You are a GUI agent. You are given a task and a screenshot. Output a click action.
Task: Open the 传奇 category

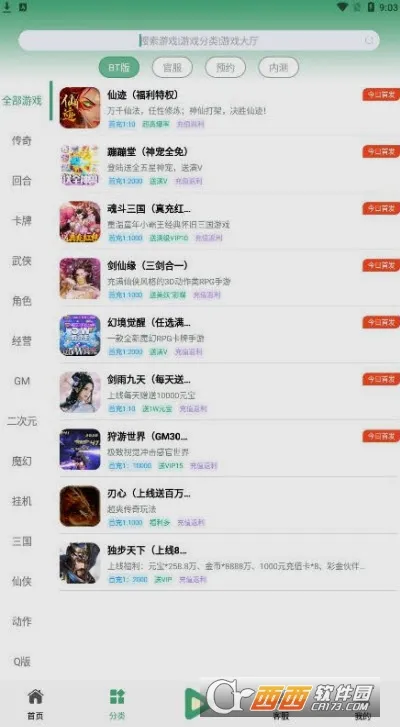point(22,140)
